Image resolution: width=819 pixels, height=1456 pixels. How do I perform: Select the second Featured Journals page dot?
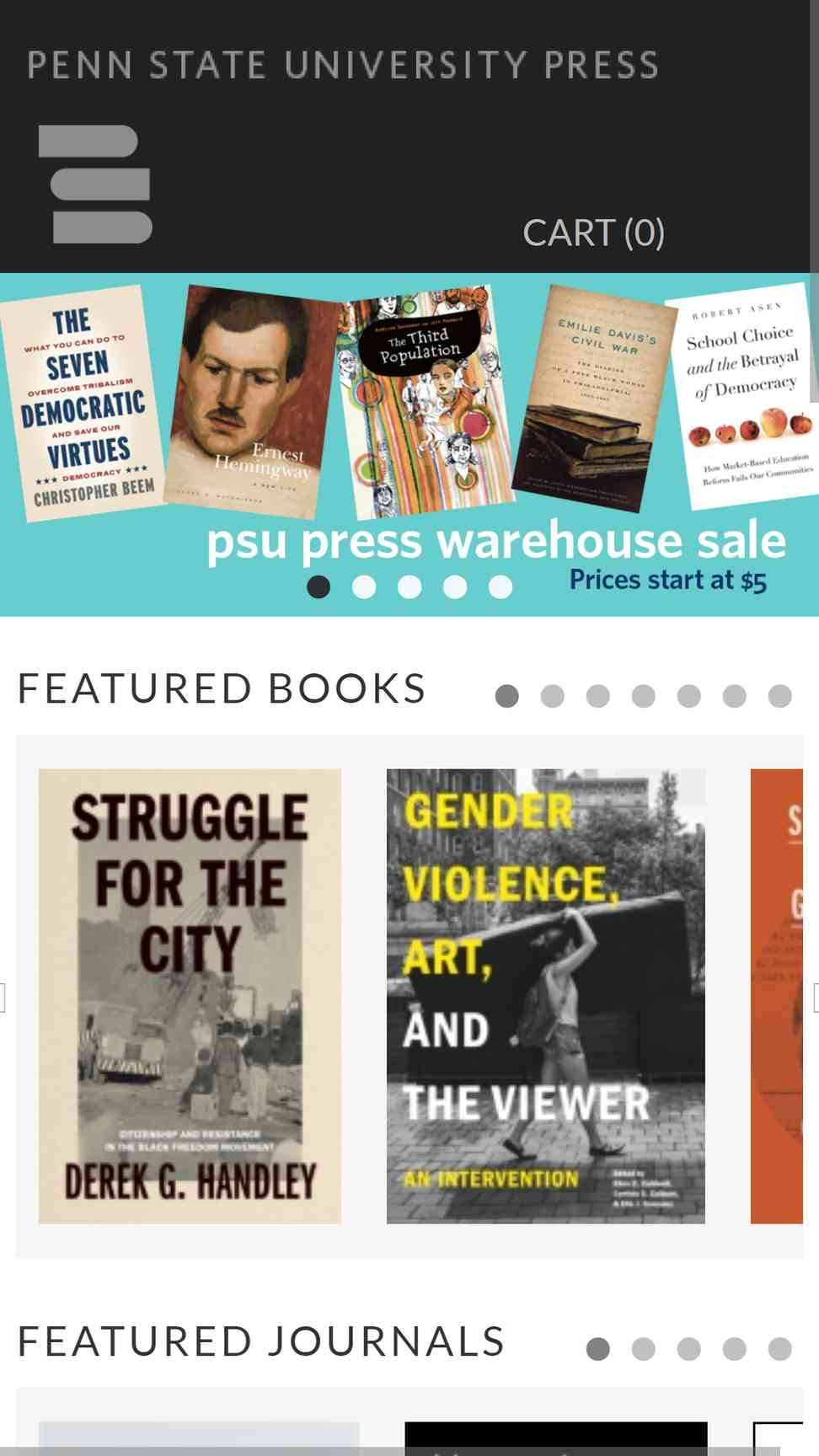tap(644, 1349)
